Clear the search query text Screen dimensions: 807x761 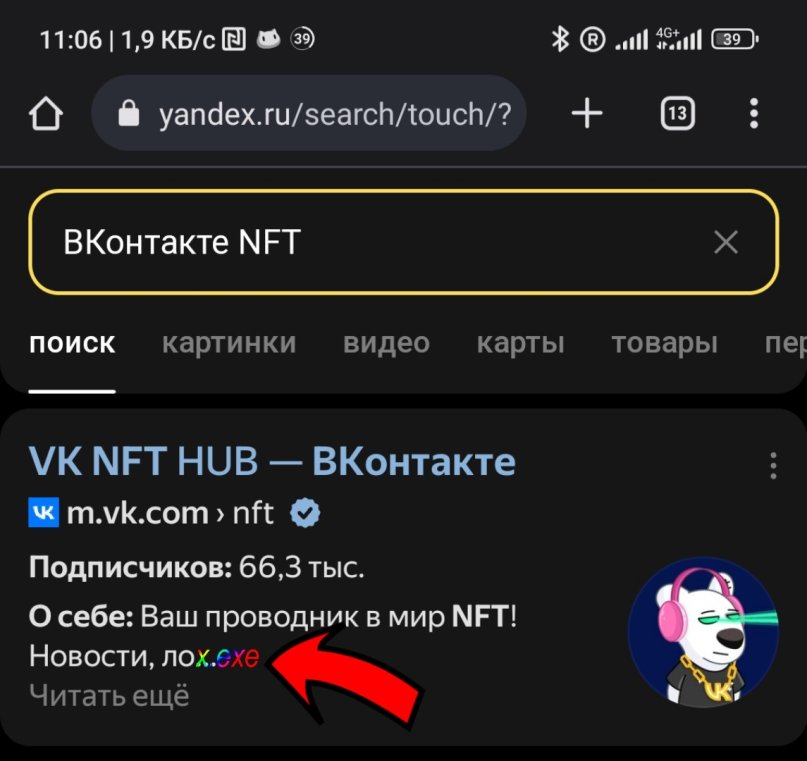(726, 242)
